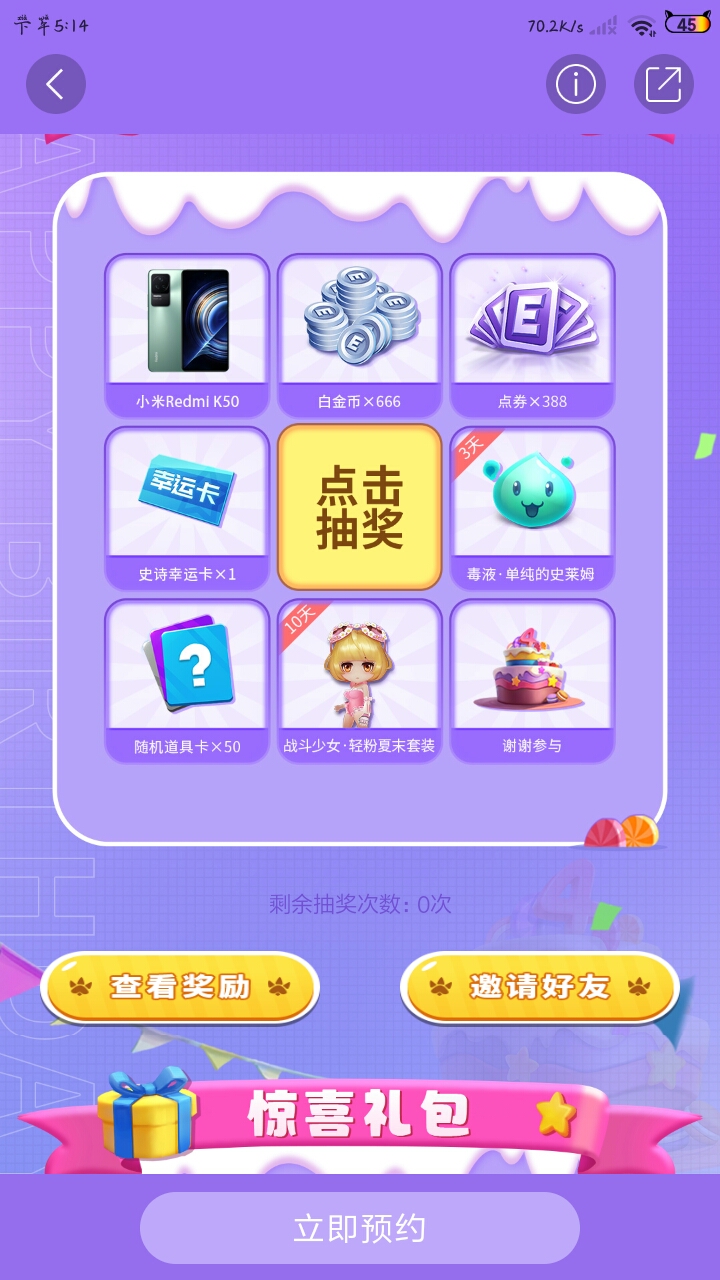Screen dimensions: 720x1280
Task: View rewards with 查看奖励
Action: [180, 987]
